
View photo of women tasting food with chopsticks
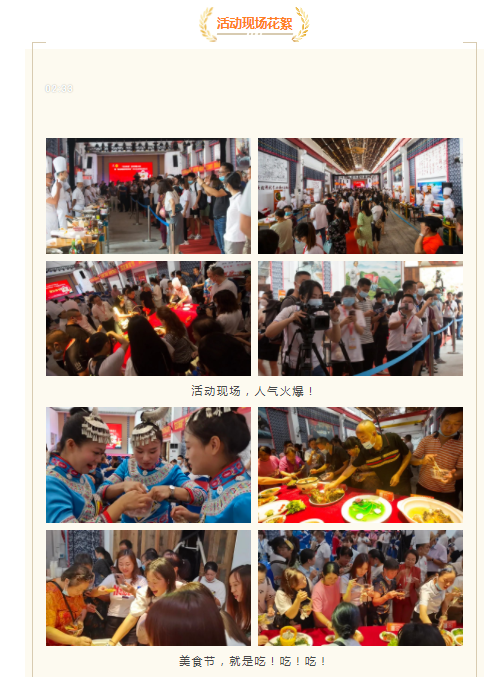coord(148,588)
